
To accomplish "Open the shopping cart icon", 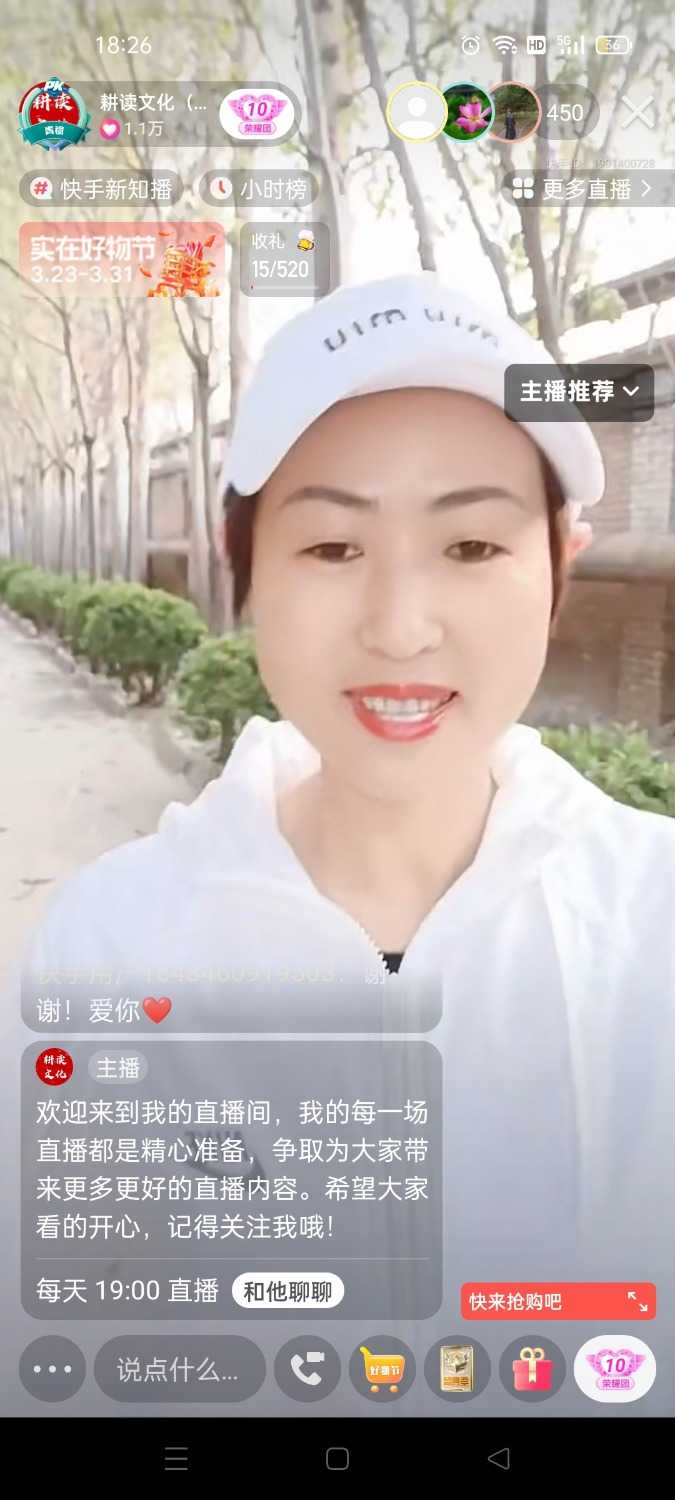I will pos(382,1369).
